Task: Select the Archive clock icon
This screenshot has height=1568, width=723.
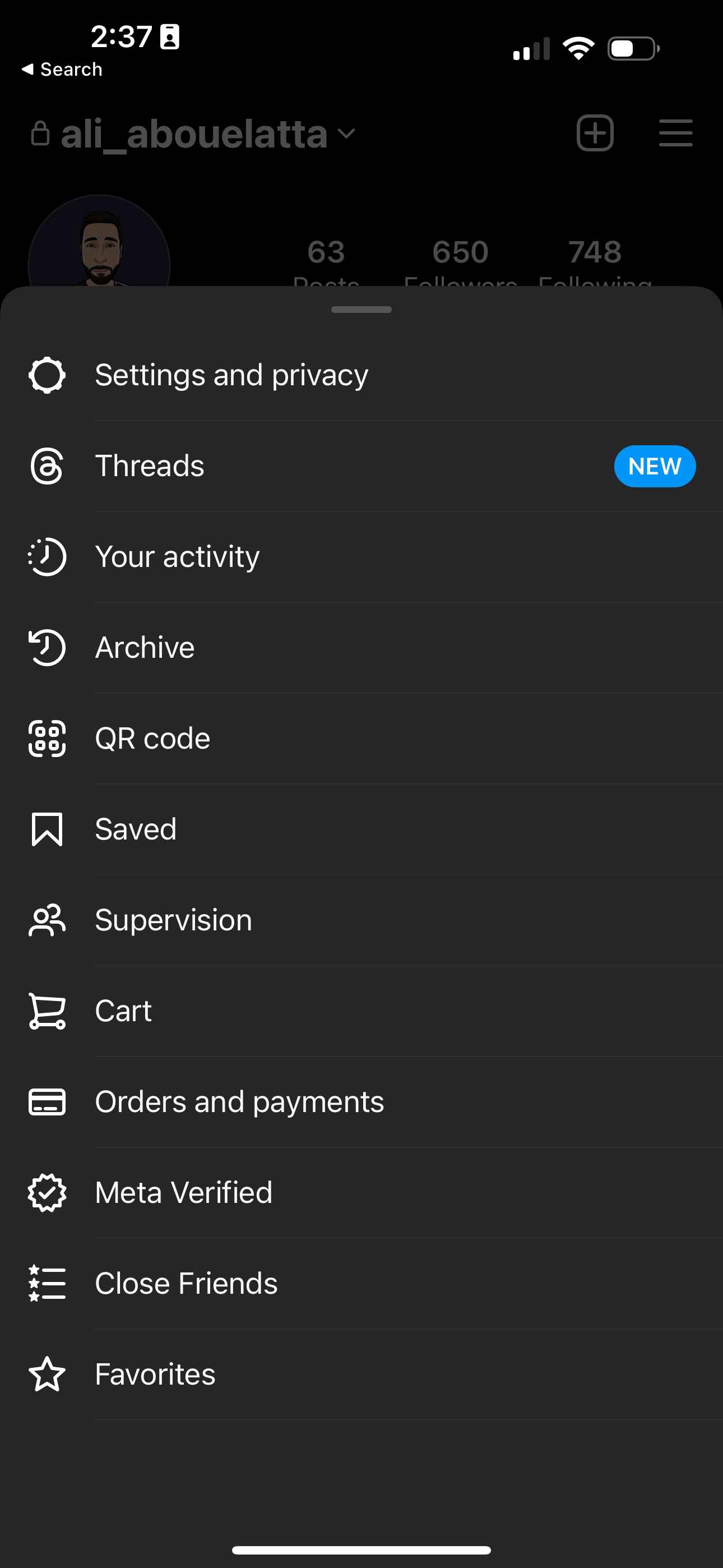Action: [47, 648]
